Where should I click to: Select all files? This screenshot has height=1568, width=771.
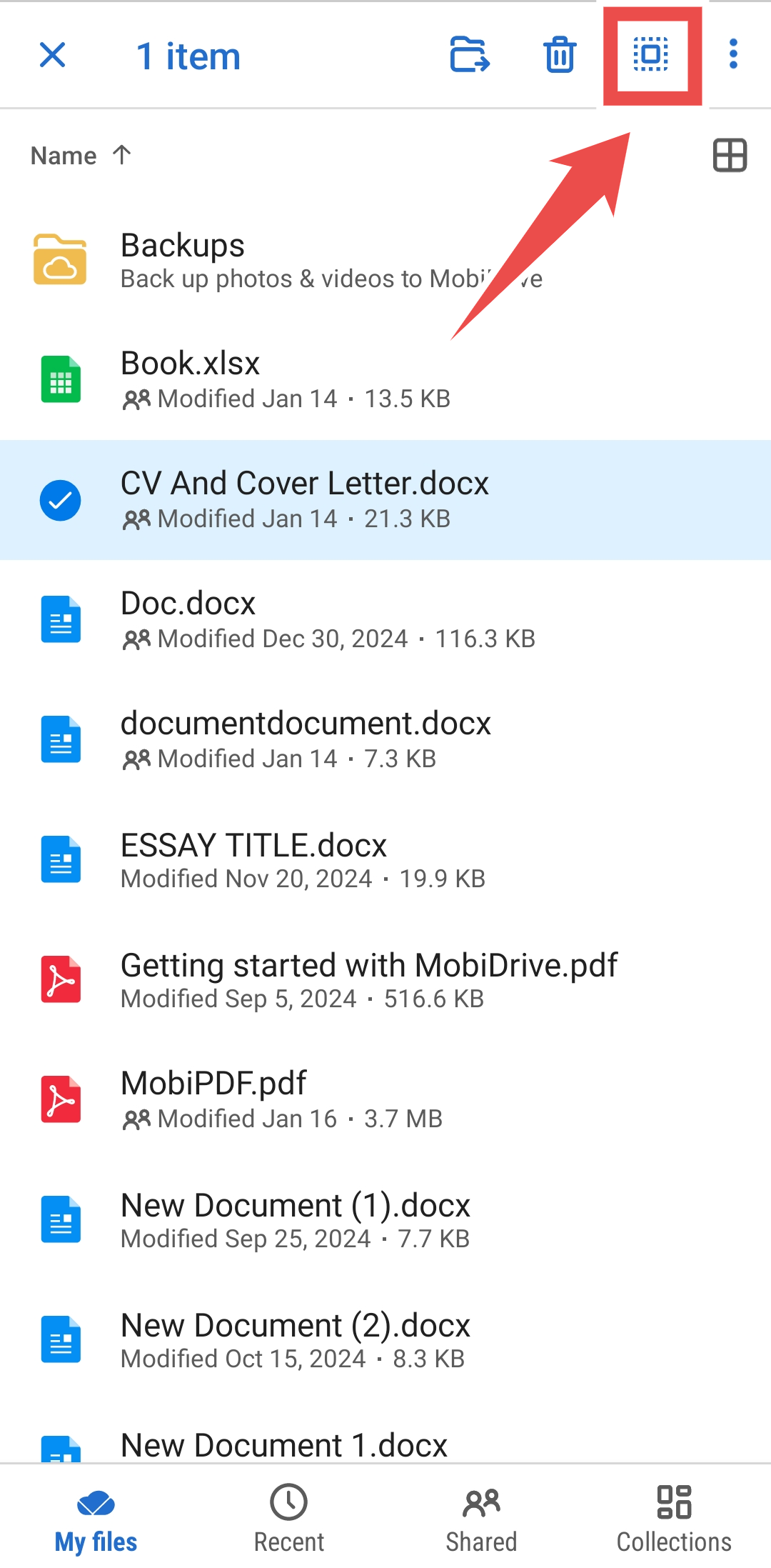[651, 55]
